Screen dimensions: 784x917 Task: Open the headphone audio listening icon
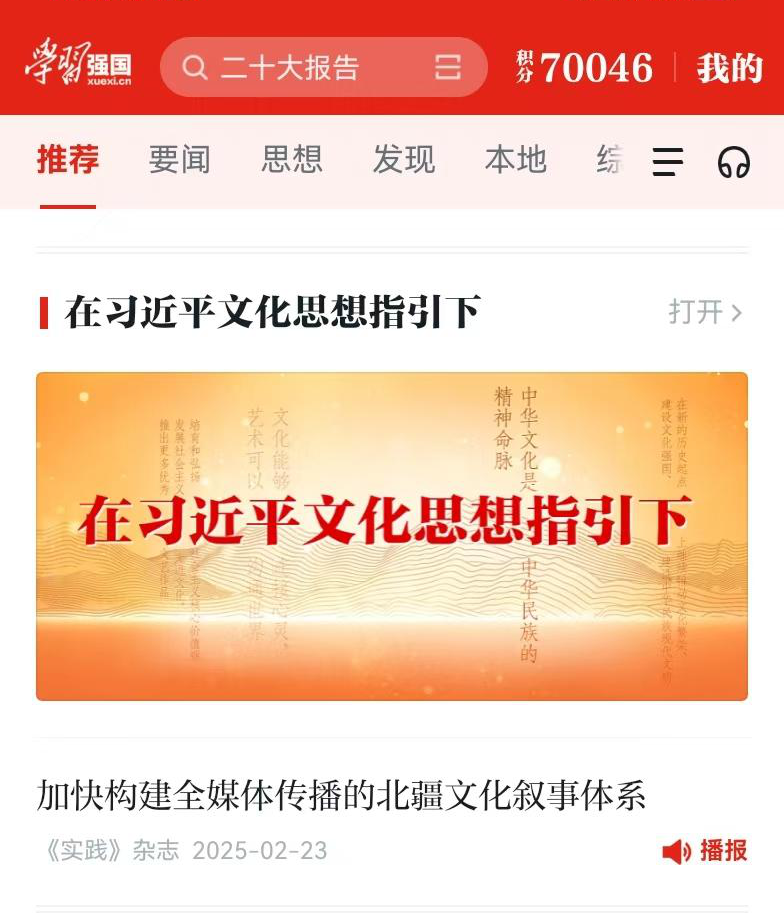734,162
